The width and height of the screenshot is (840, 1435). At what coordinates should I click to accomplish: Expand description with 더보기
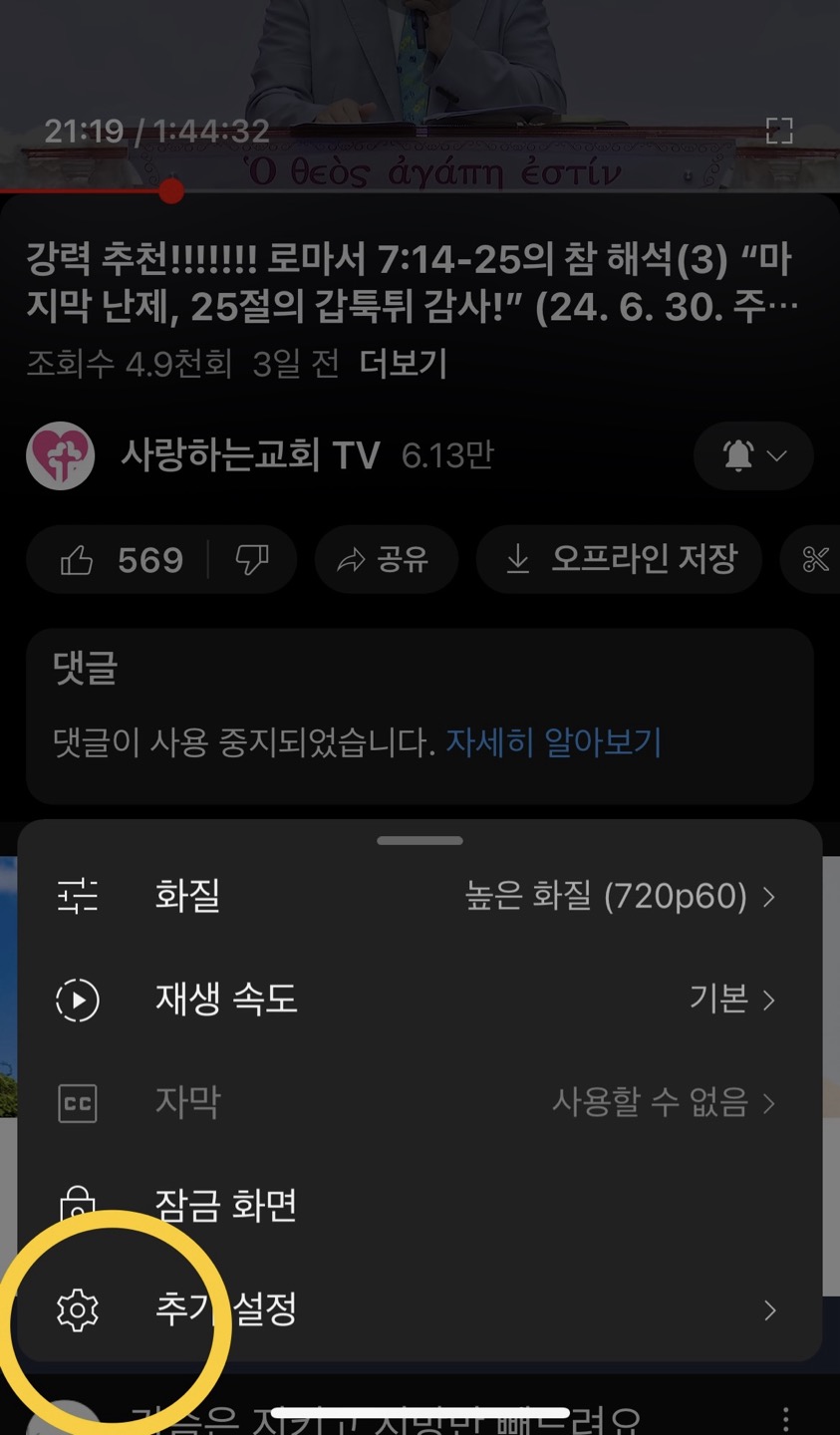click(x=403, y=364)
